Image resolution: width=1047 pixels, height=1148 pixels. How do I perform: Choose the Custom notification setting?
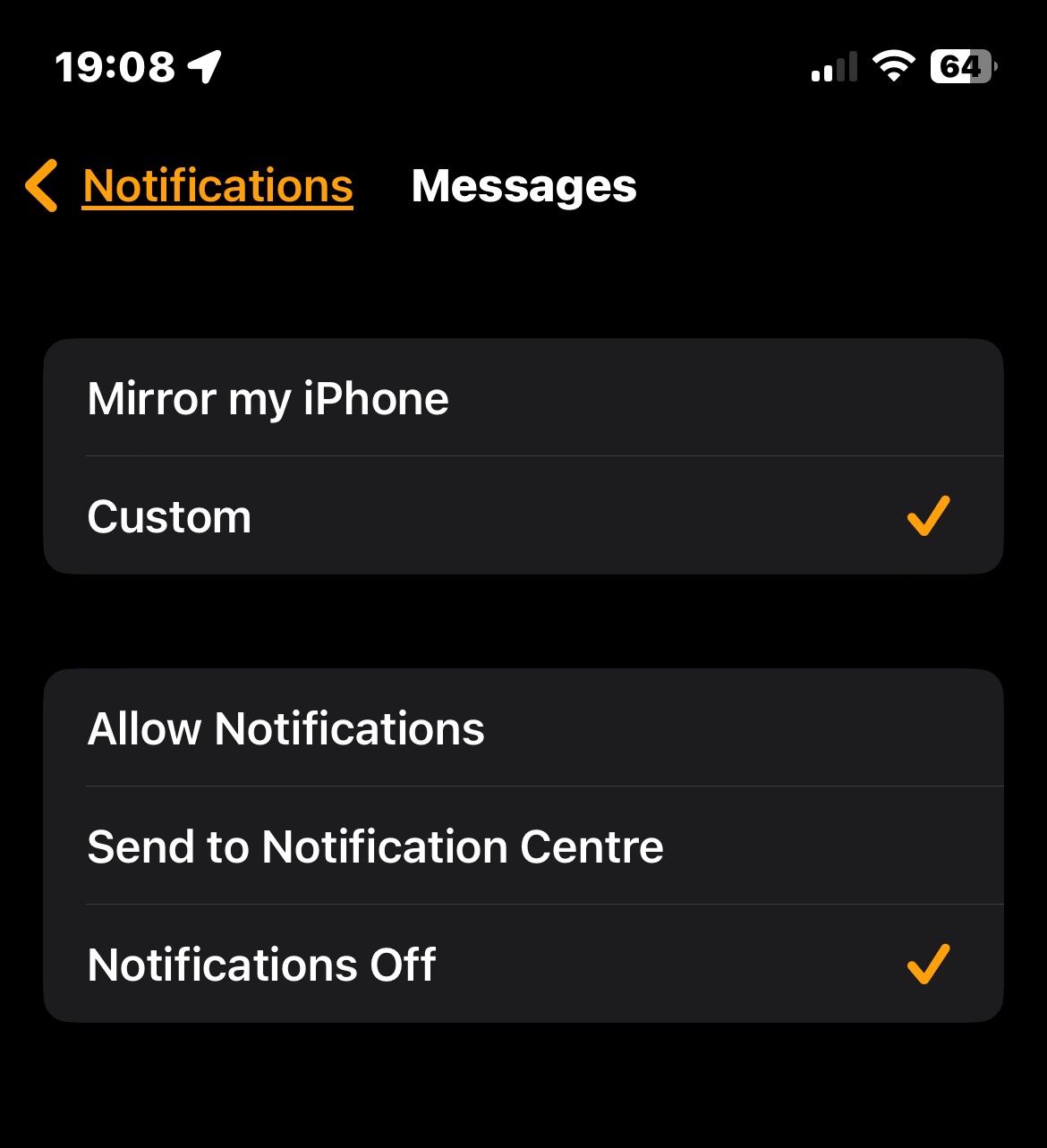pos(523,516)
